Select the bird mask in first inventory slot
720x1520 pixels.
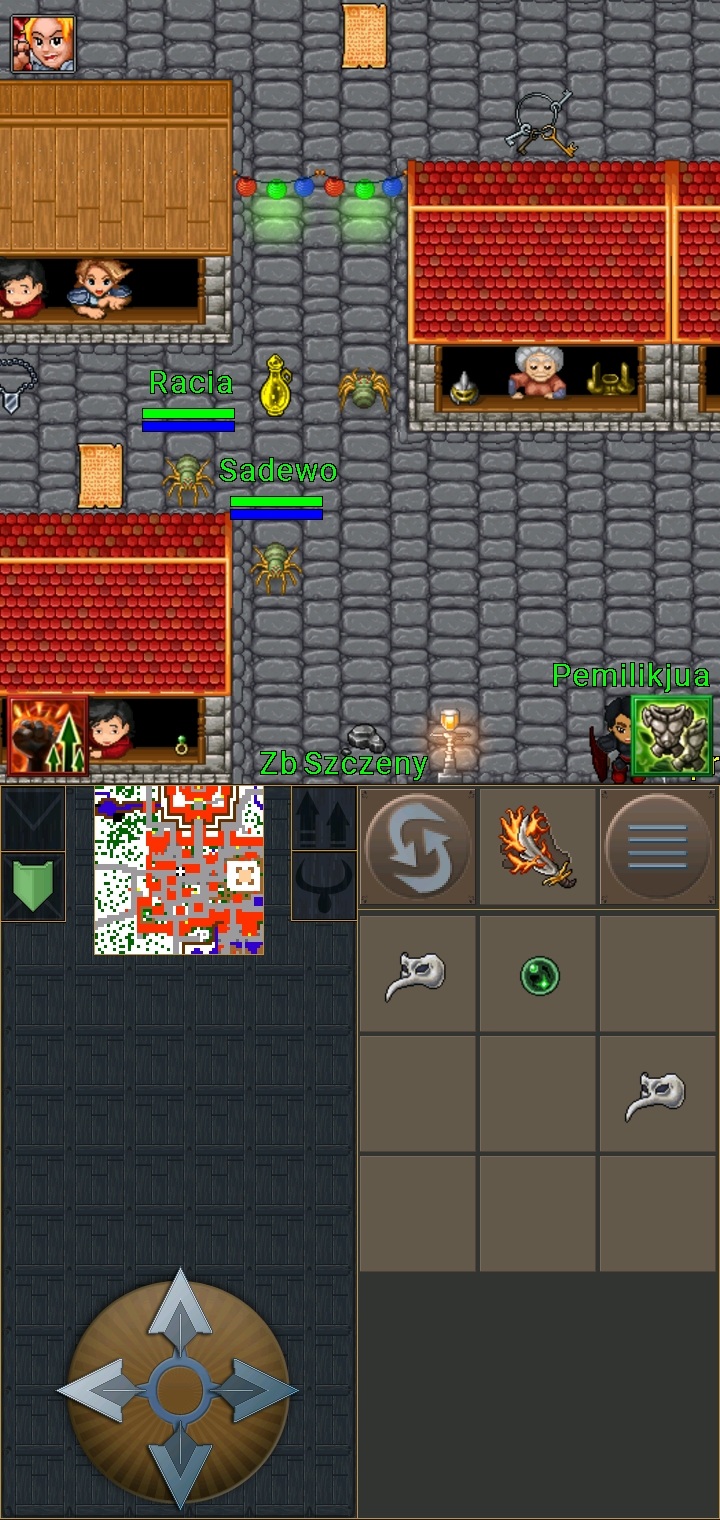coord(417,975)
